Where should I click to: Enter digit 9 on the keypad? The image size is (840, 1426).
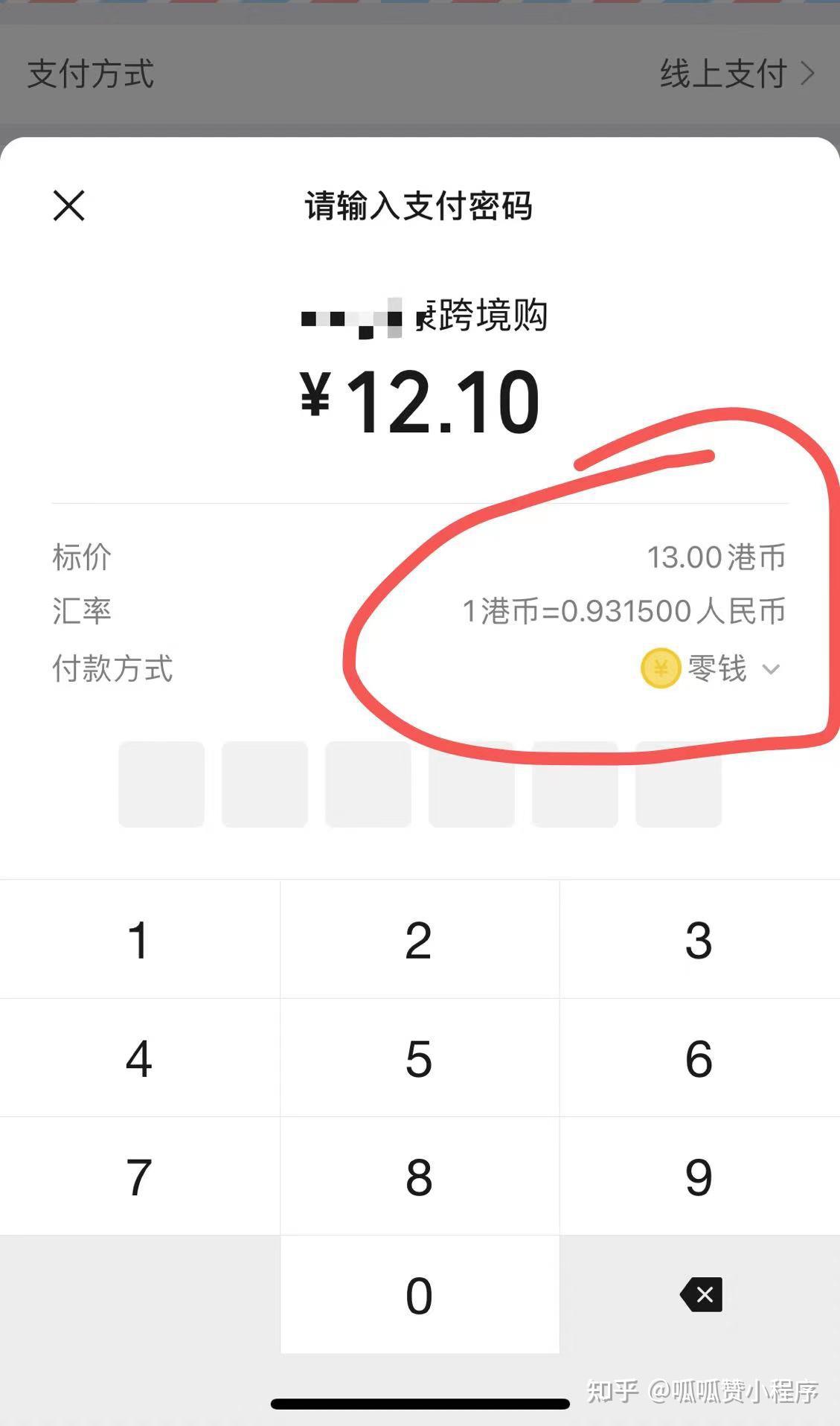coord(699,1176)
